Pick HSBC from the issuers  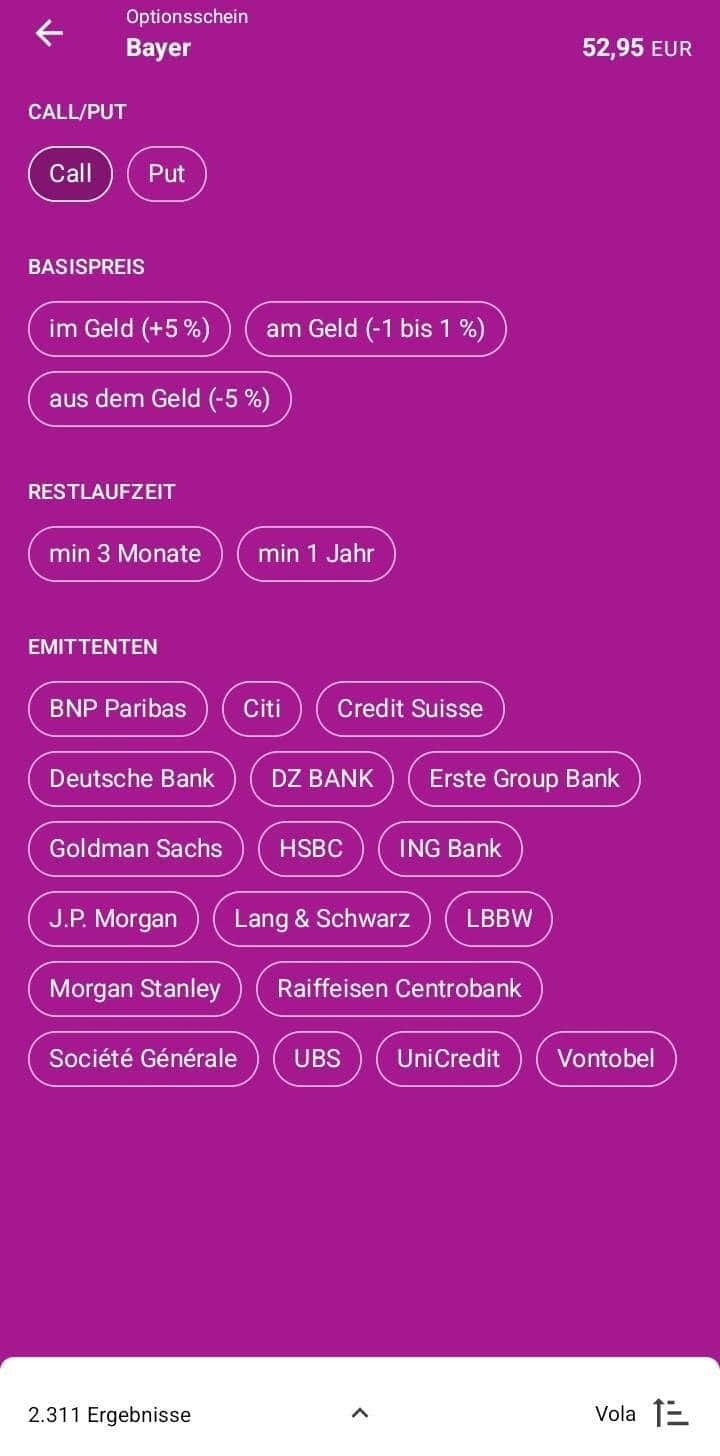311,849
